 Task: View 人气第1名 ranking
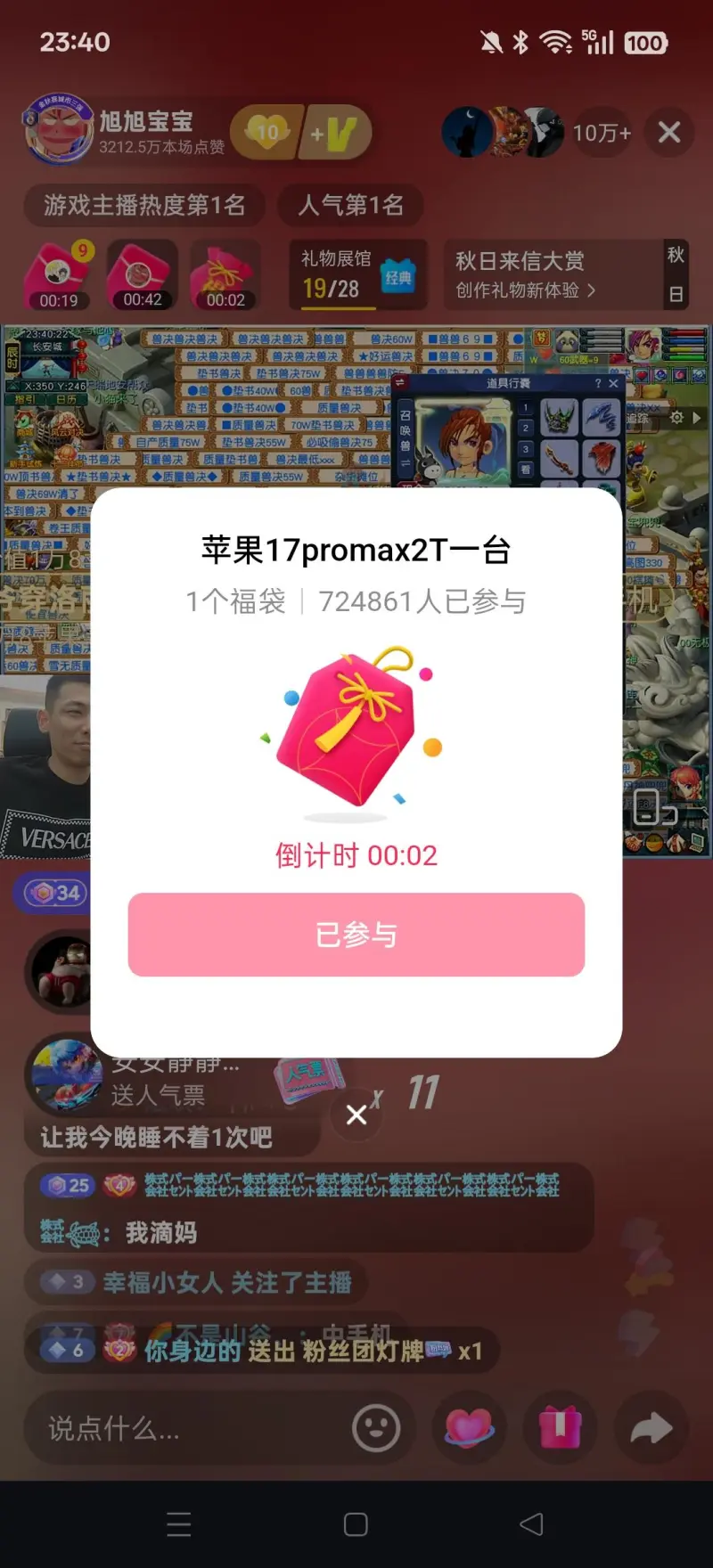350,206
